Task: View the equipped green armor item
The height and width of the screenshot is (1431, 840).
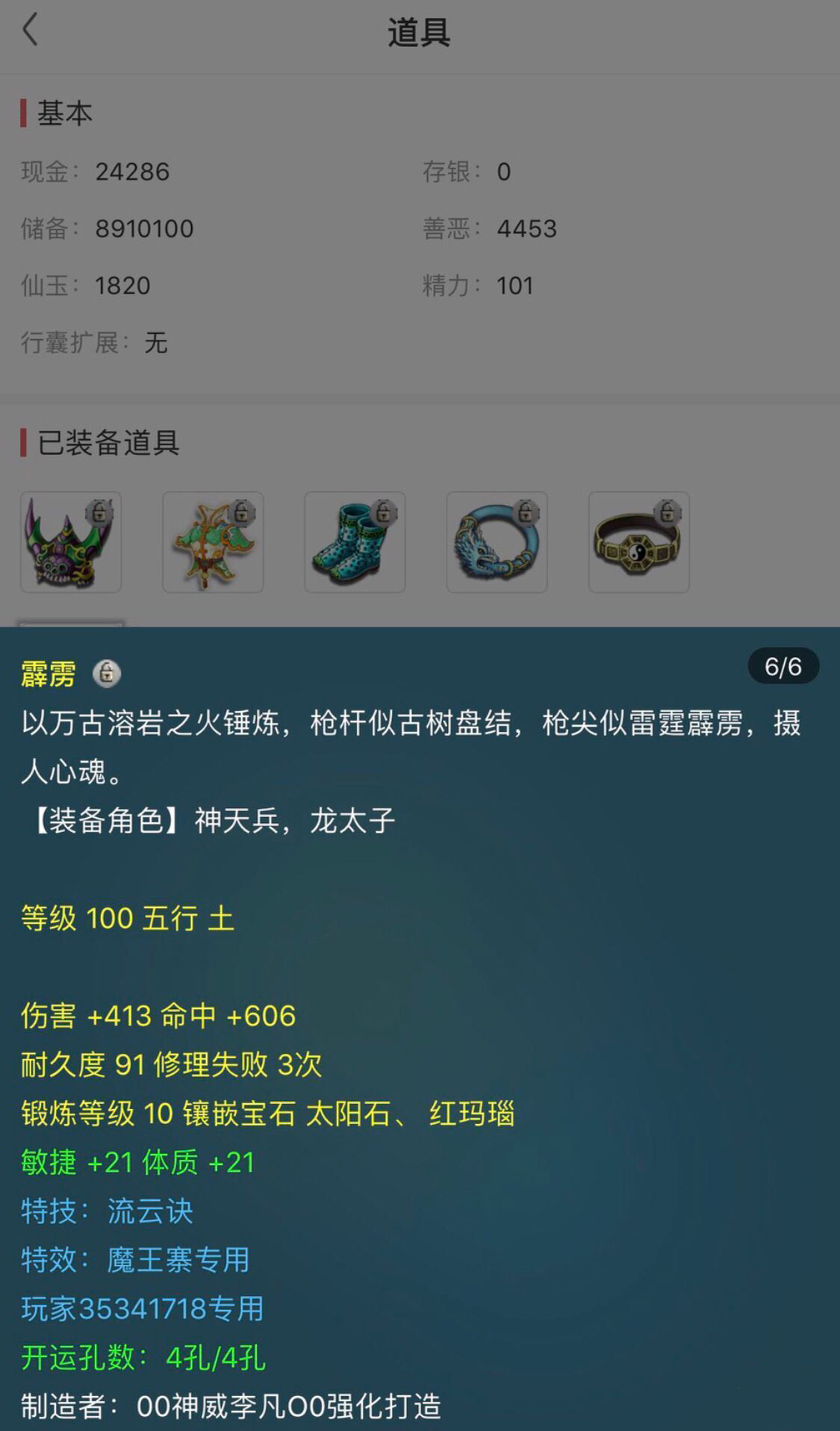Action: pyautogui.click(x=213, y=542)
